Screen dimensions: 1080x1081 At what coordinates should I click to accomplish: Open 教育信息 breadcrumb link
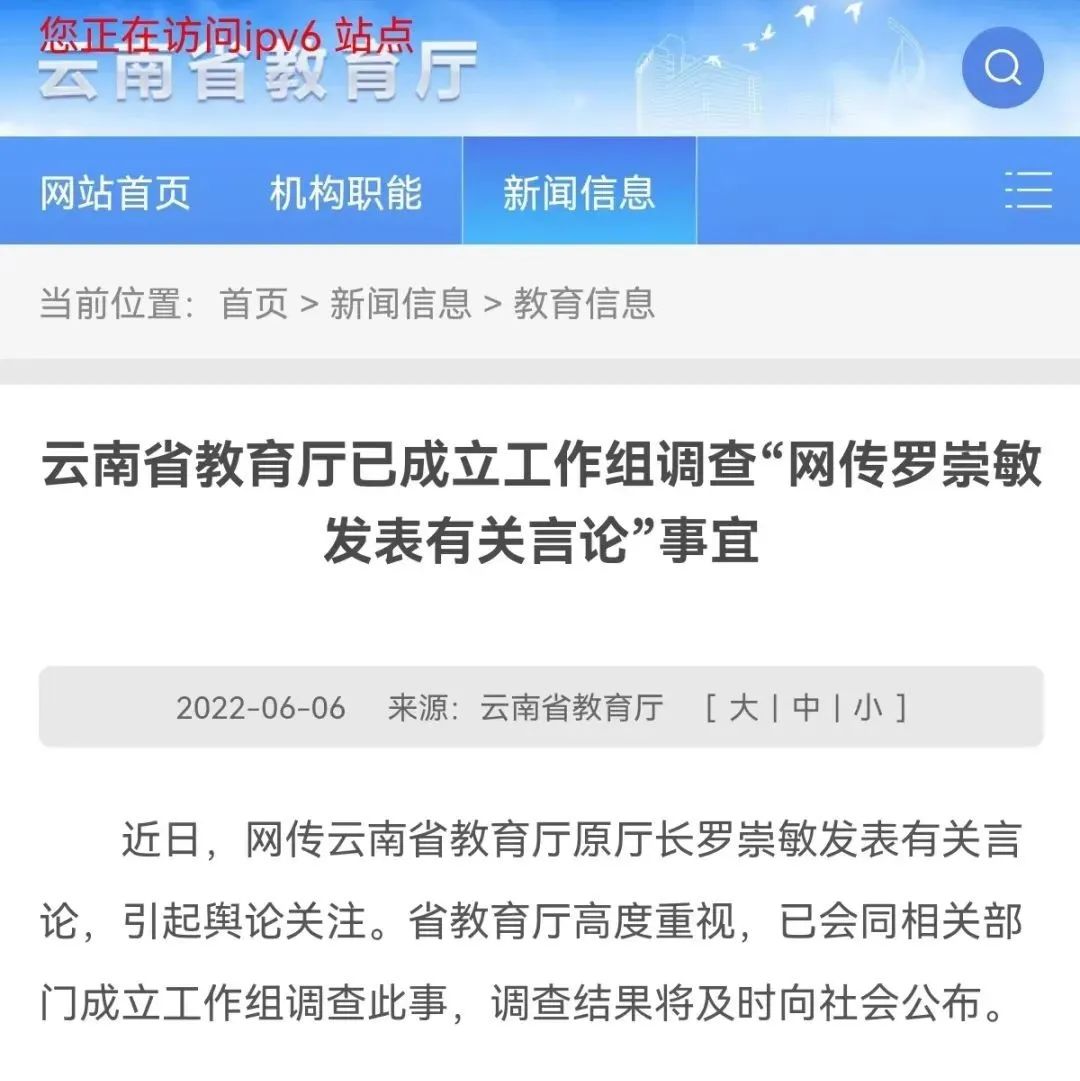[x=584, y=303]
